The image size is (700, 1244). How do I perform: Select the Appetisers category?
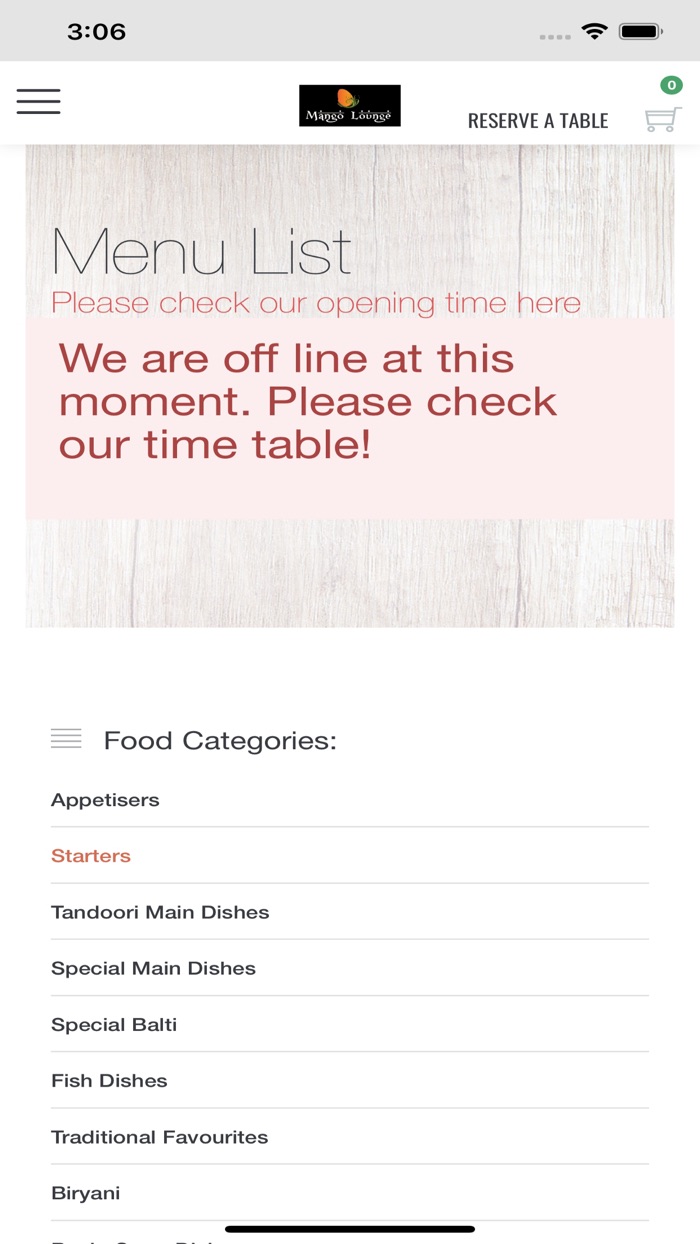350,800
